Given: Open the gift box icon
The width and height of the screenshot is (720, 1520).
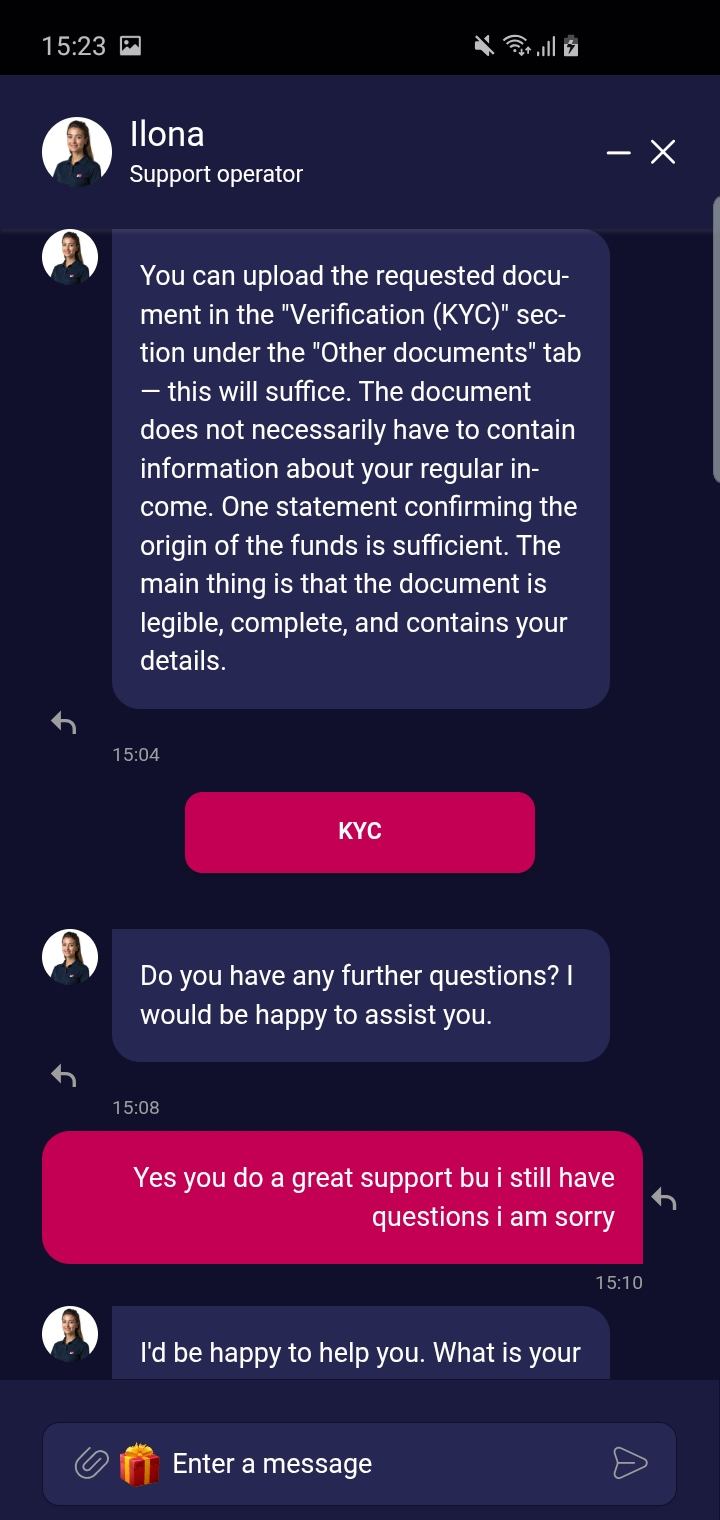Looking at the screenshot, I should tap(139, 1464).
